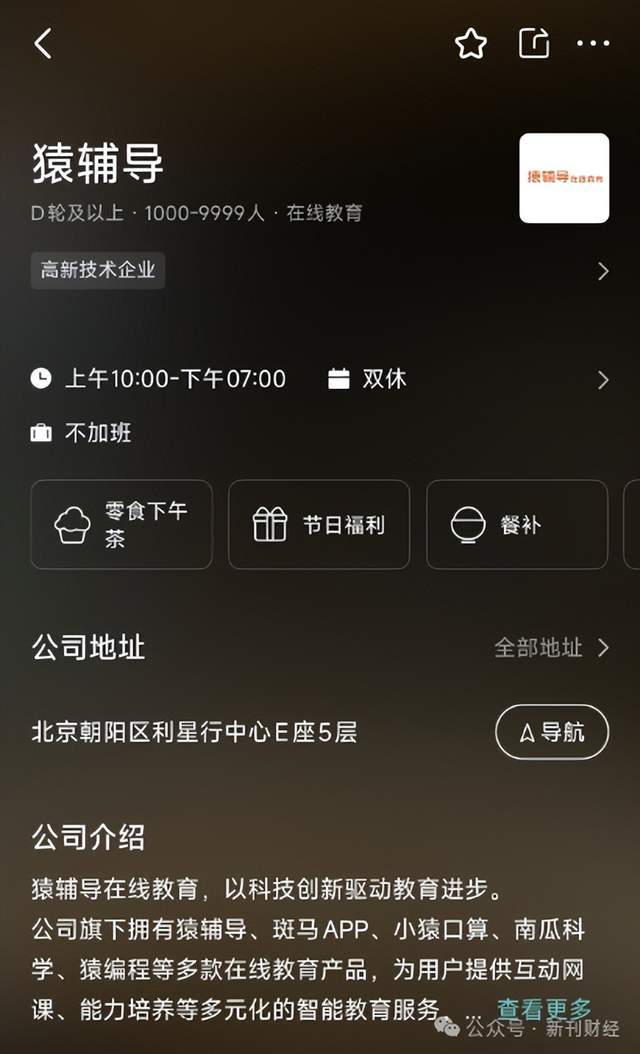Tap 查看更多 to expand company intro
Image resolution: width=640 pixels, height=1054 pixels.
click(544, 1008)
